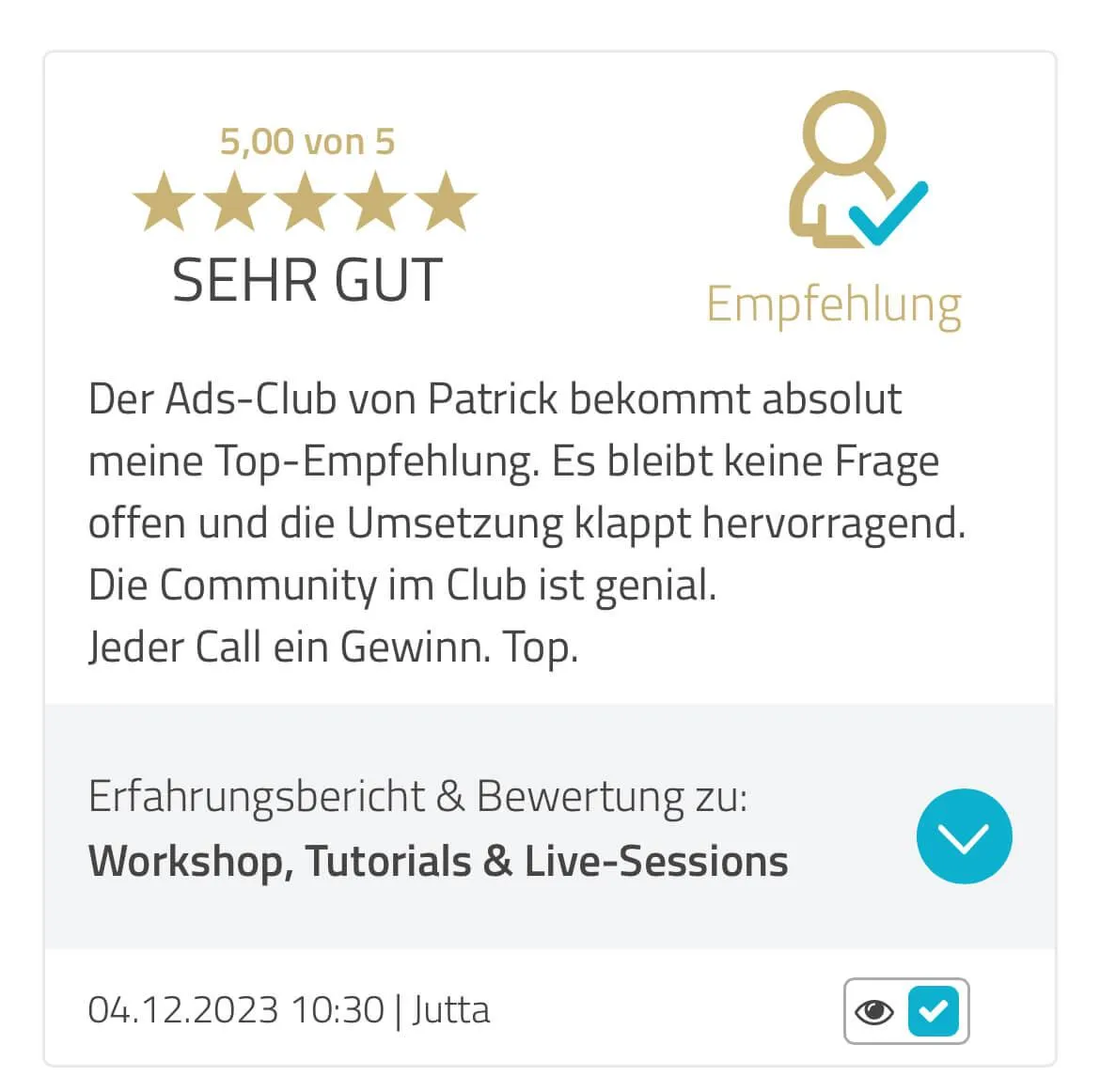Open the verified review eye-and-checkmark badge

point(905,1011)
